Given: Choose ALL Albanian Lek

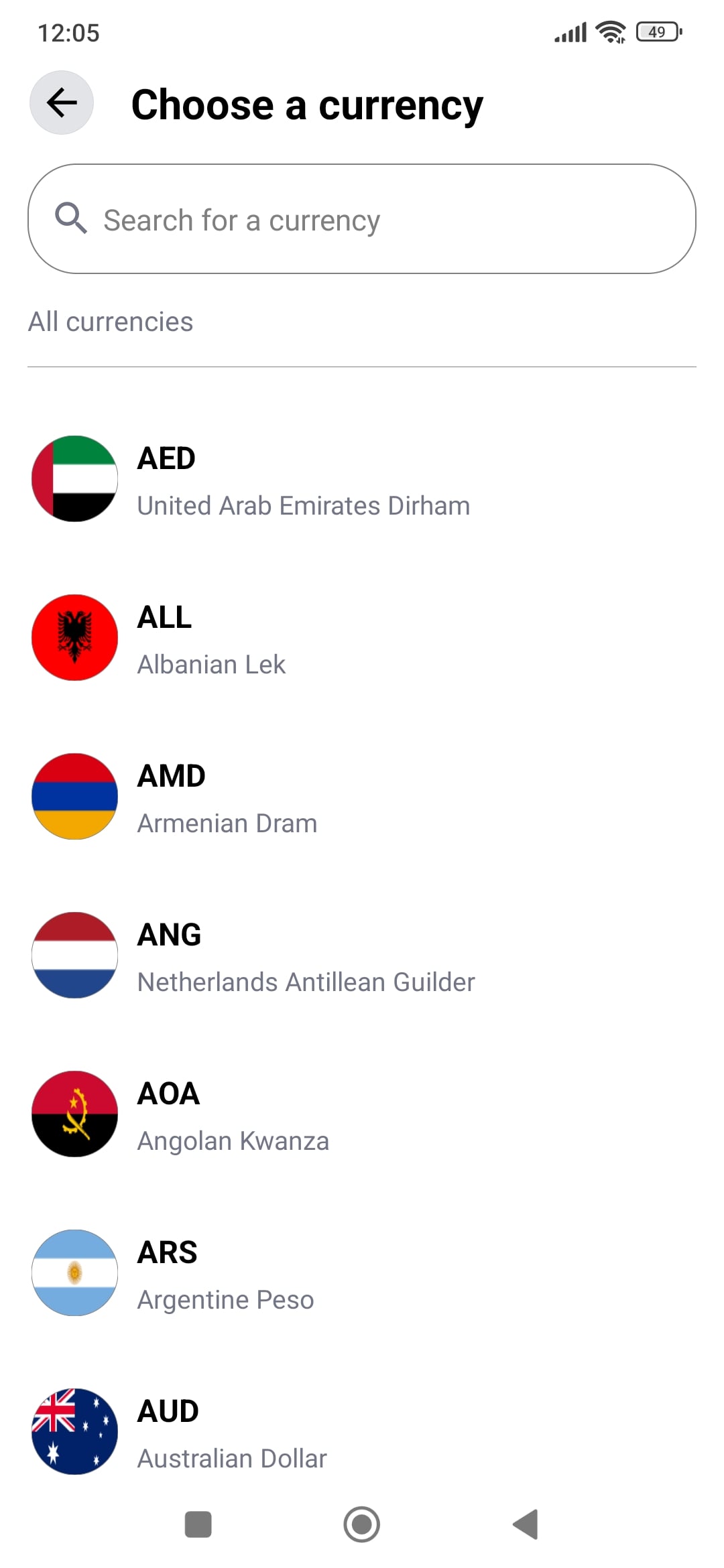Looking at the screenshot, I should tap(212, 639).
